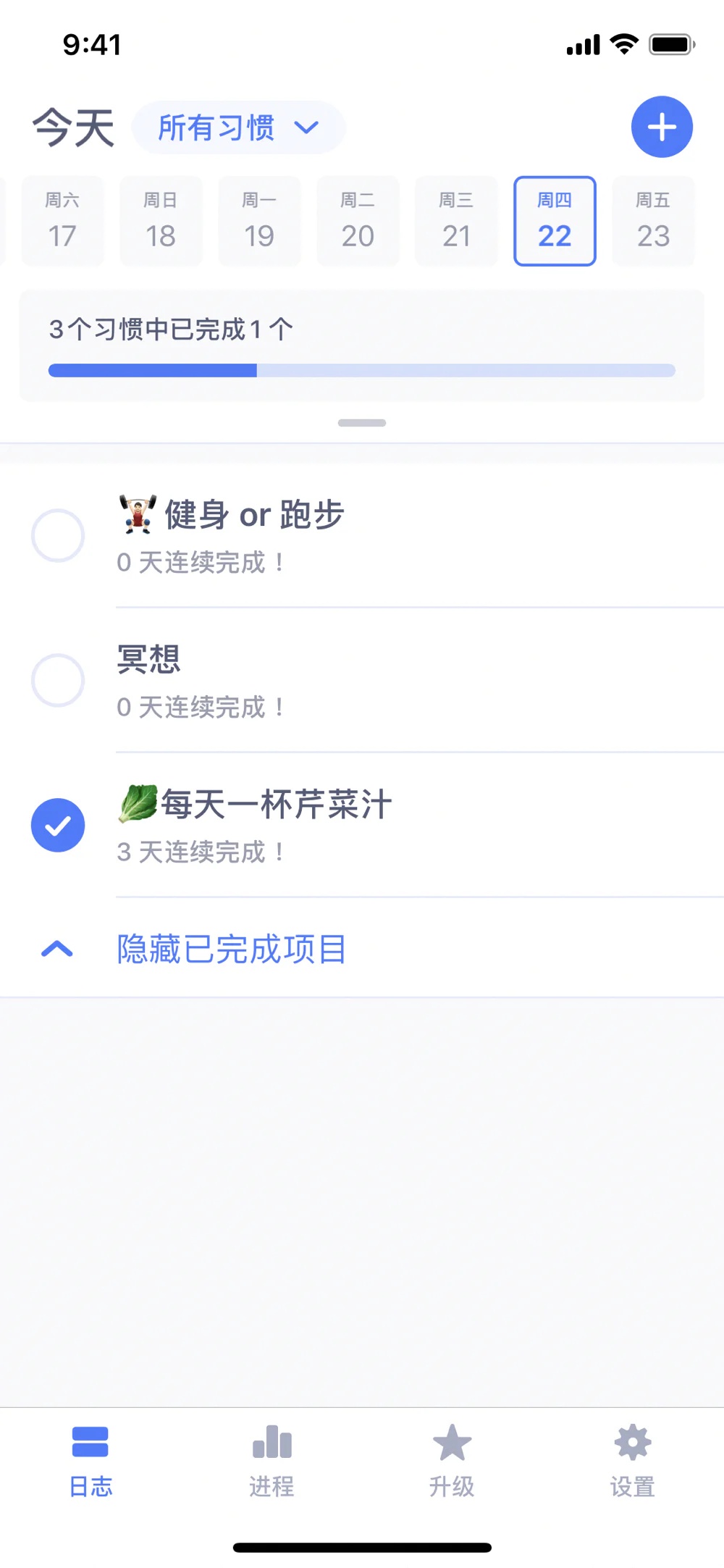Select 周二 20 in the week selector

[358, 222]
